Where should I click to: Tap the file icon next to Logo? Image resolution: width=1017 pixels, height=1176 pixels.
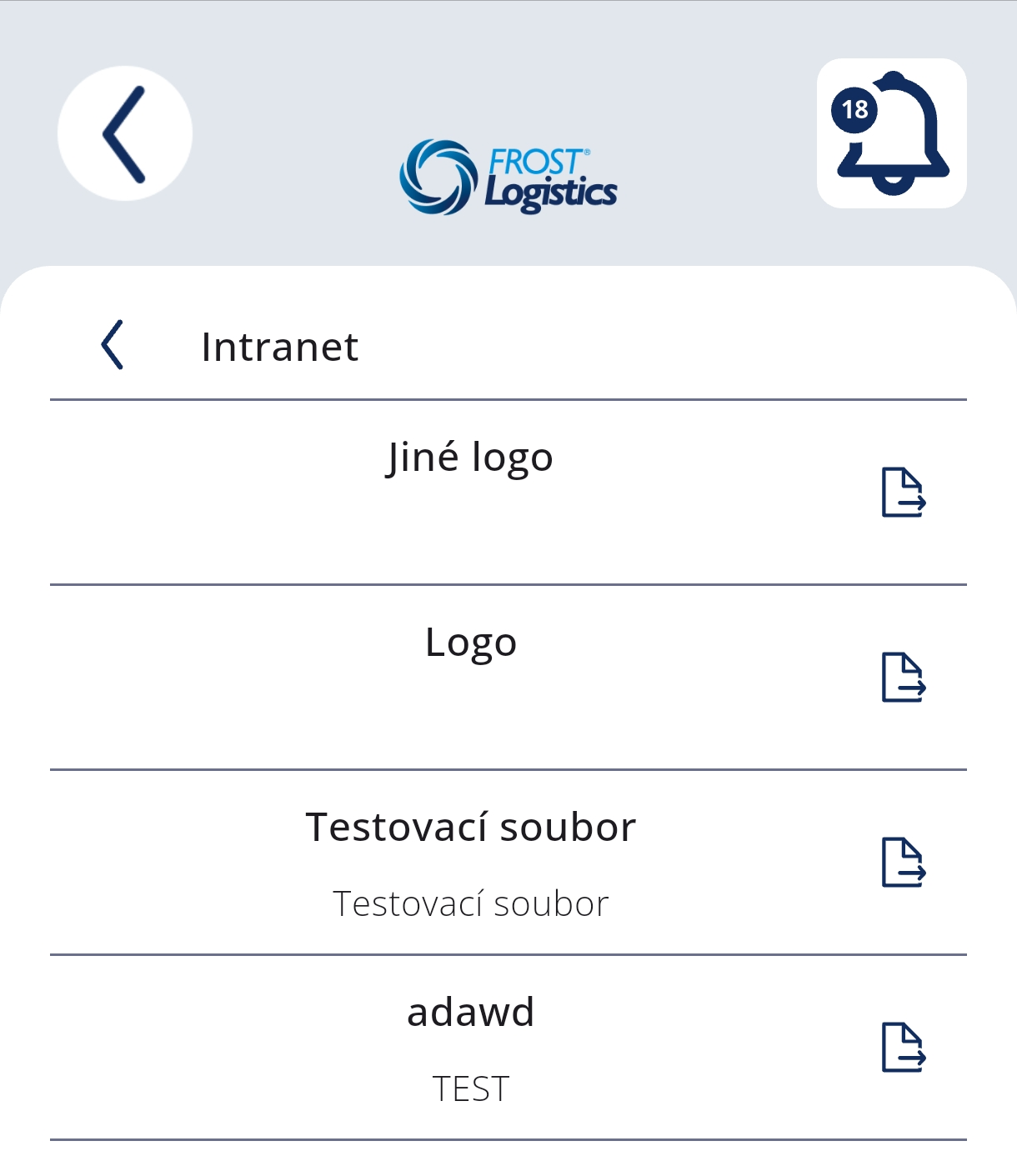click(904, 677)
